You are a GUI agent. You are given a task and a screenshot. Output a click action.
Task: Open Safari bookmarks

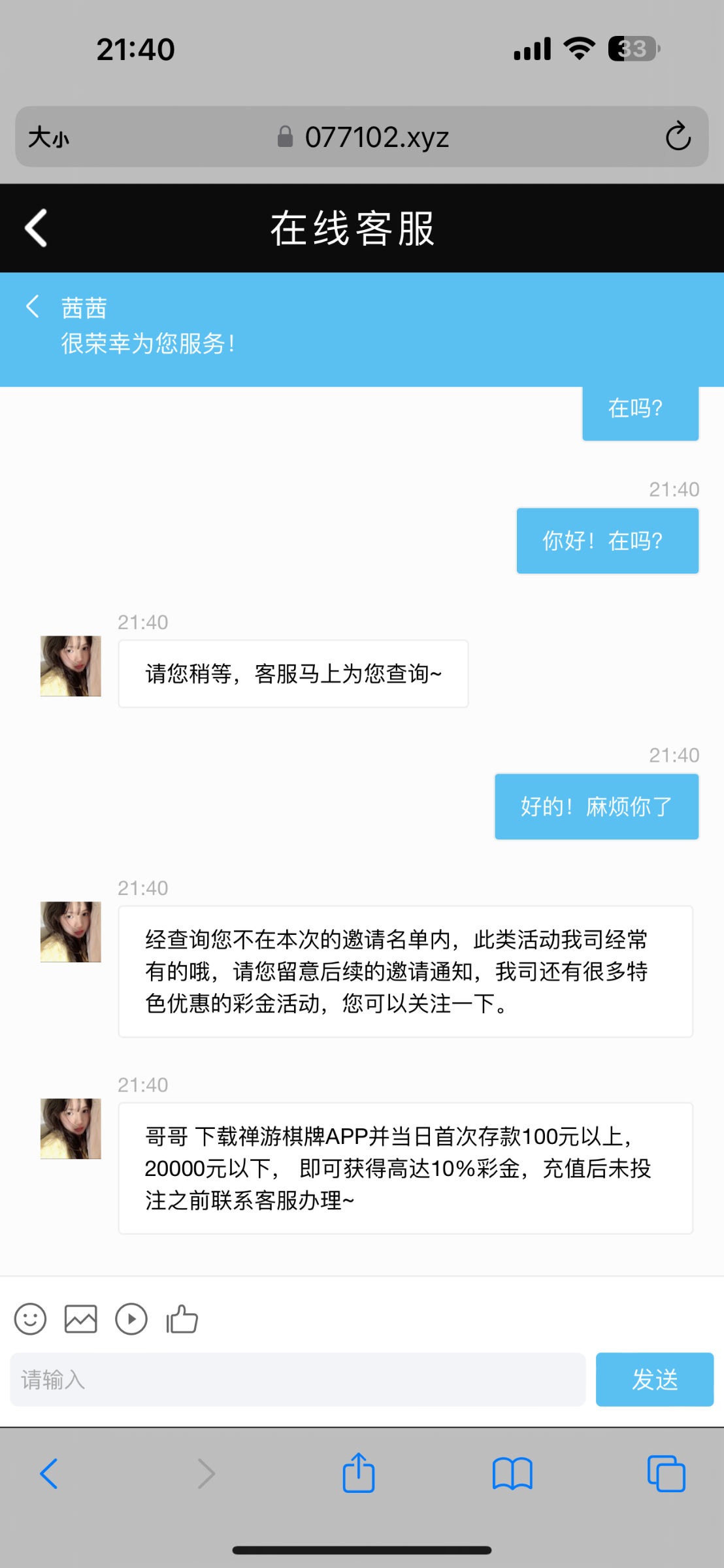[512, 1474]
